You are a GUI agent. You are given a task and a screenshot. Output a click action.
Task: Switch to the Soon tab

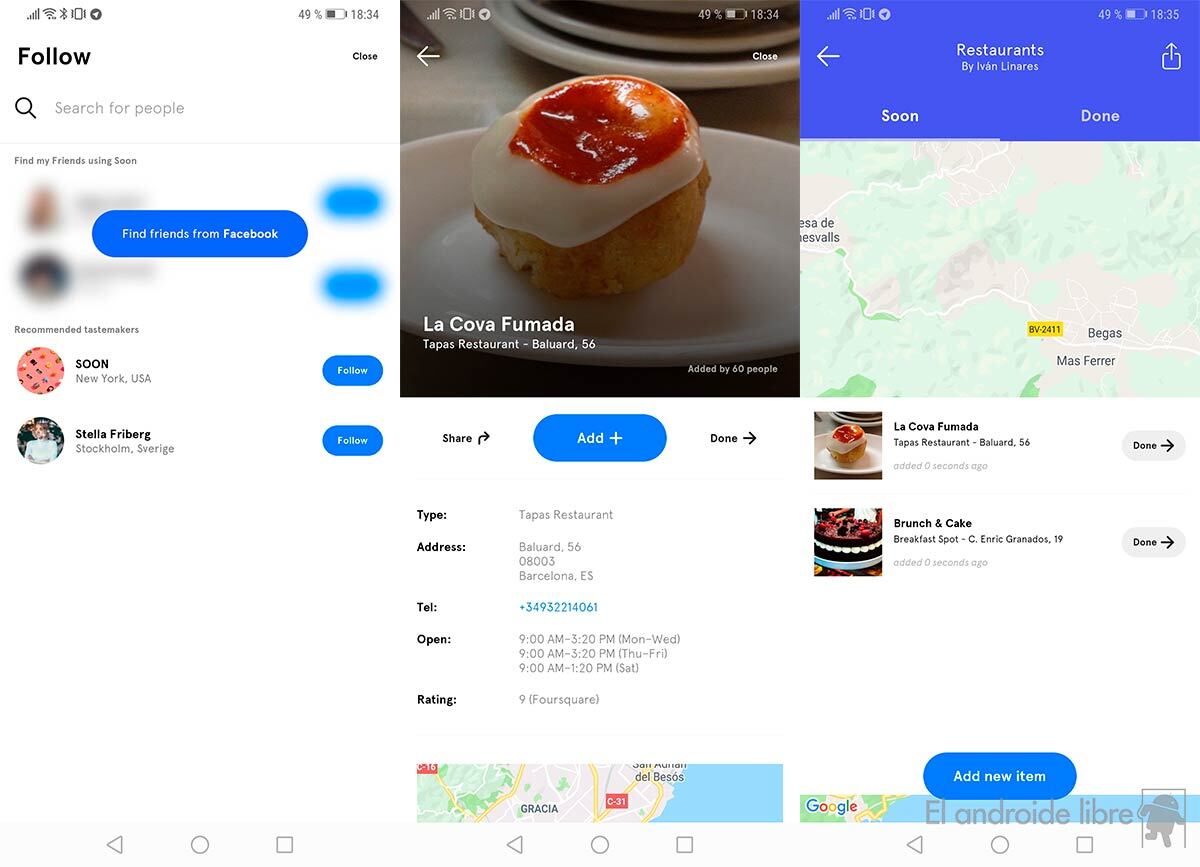pyautogui.click(x=899, y=116)
